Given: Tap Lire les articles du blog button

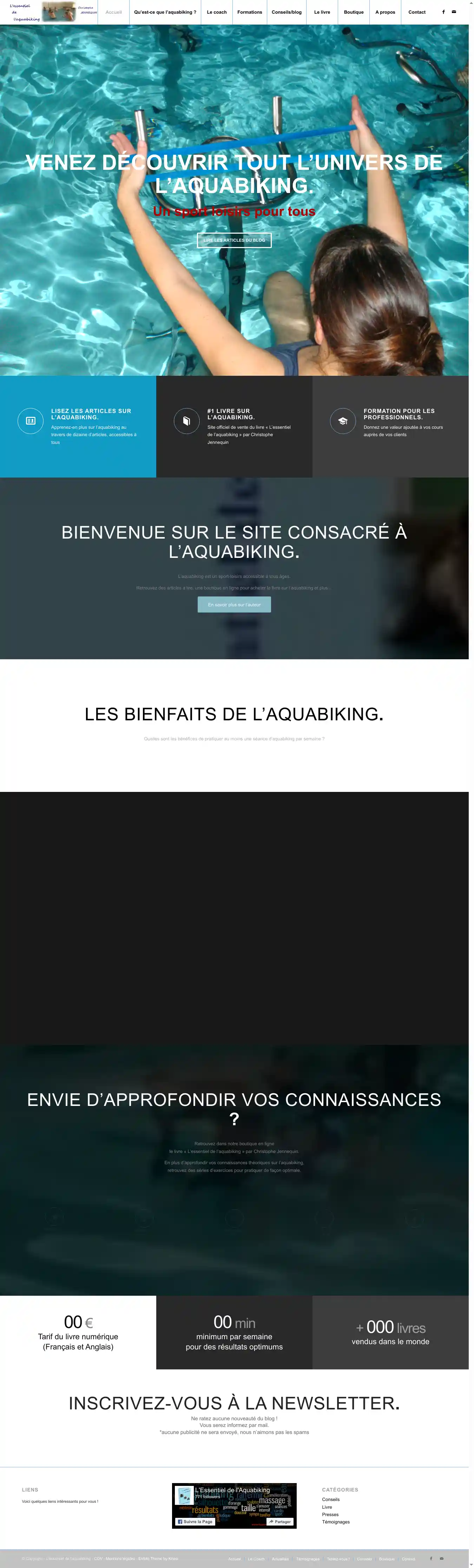Looking at the screenshot, I should (234, 240).
